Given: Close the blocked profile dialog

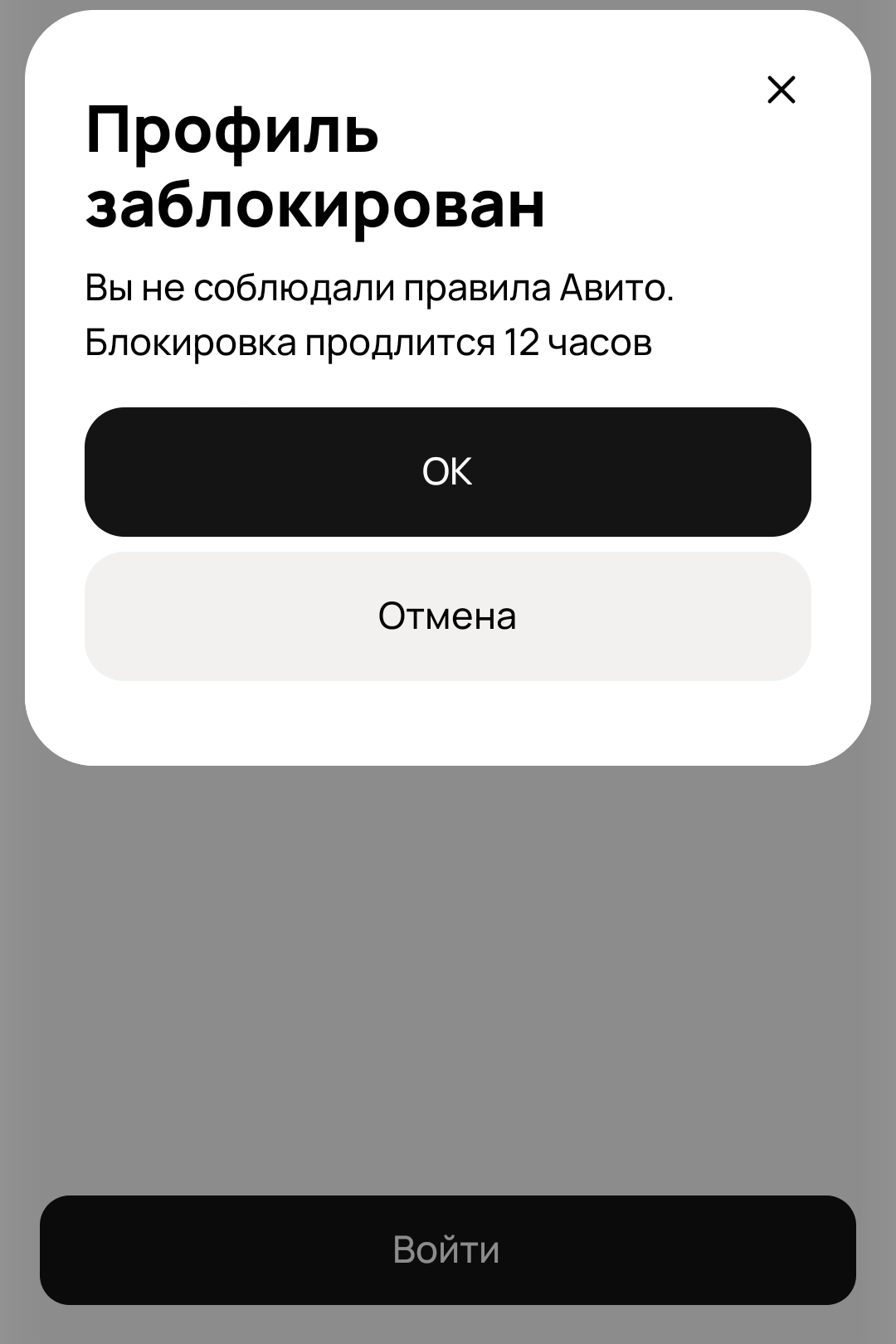Looking at the screenshot, I should 782,90.
